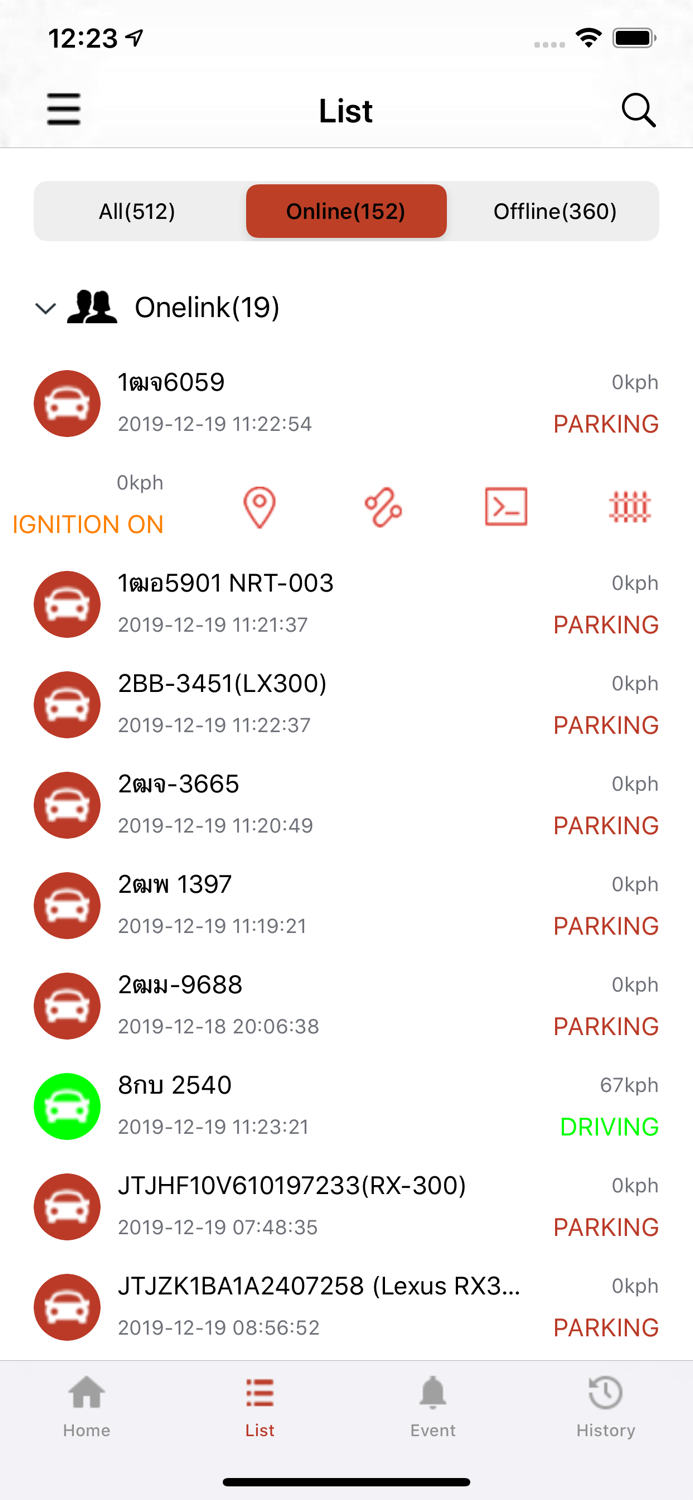Collapse the Onelink(19) group

tap(45, 308)
